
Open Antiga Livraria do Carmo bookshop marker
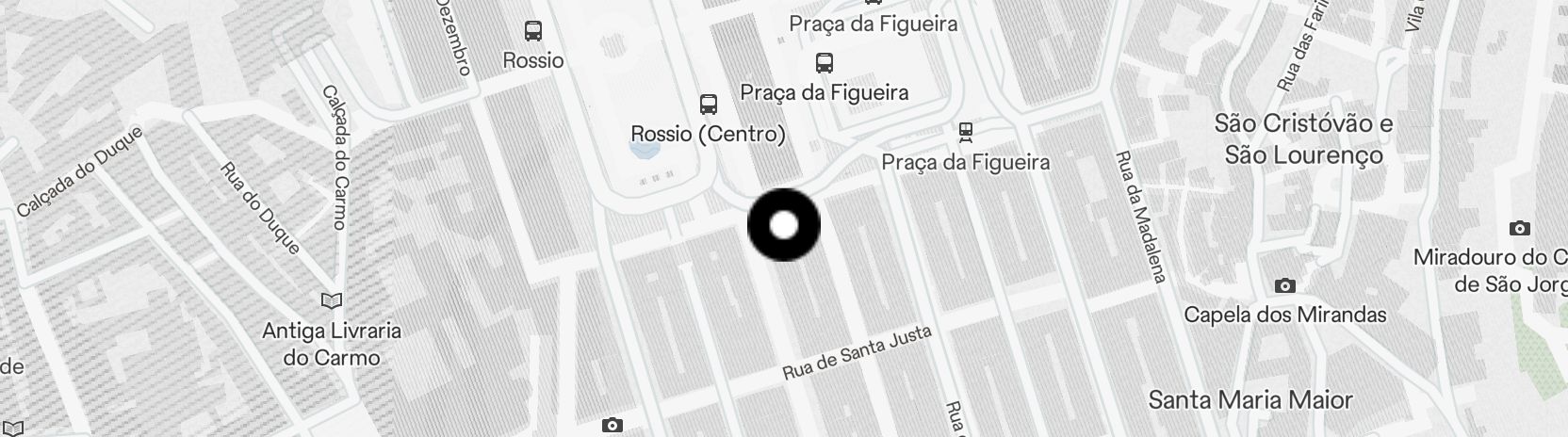coord(332,301)
